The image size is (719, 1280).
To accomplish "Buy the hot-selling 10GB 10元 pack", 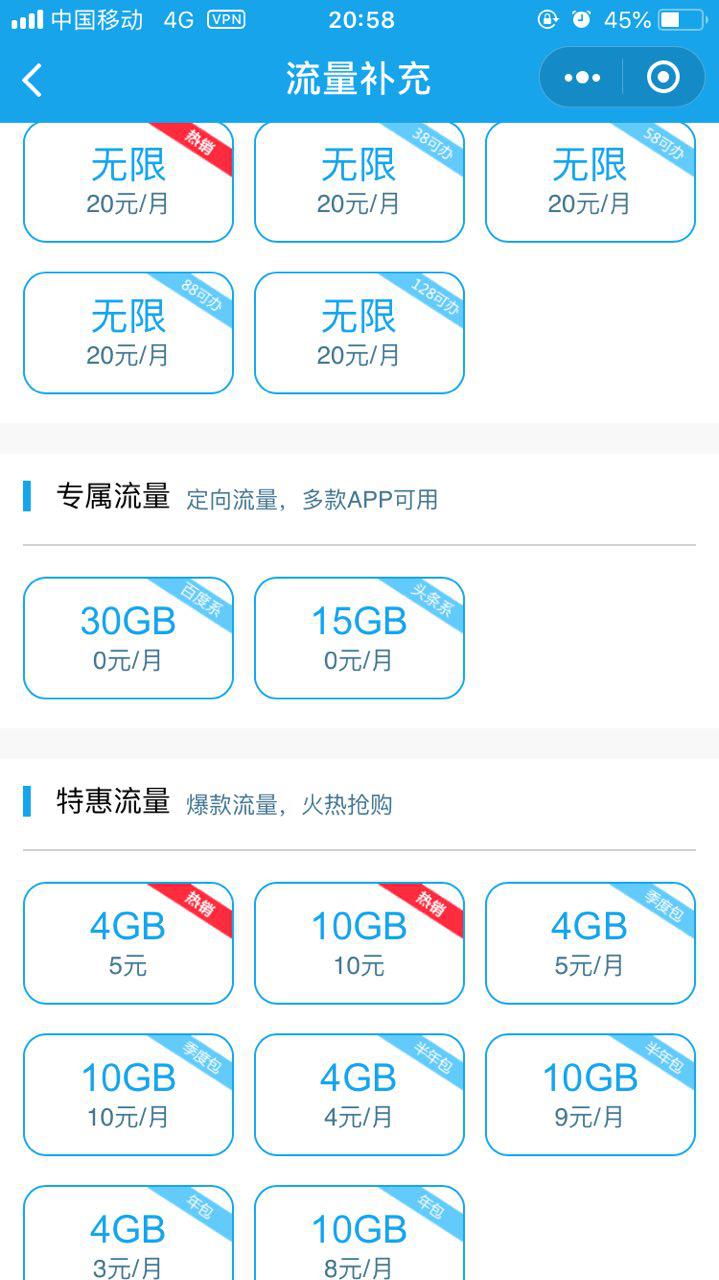I will 359,943.
